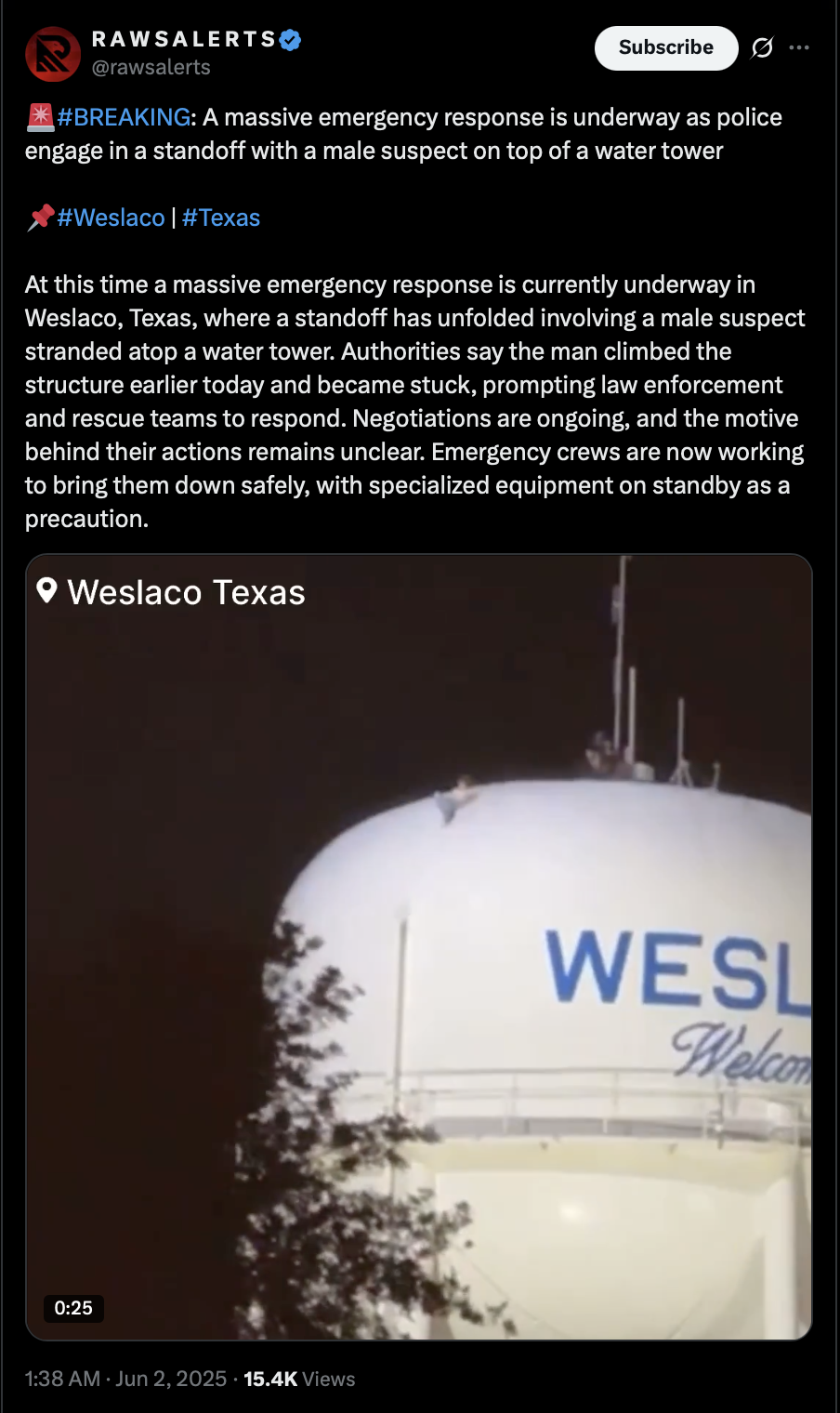
Task: Open the RAWSALERTS profile picture
Action: [x=53, y=54]
